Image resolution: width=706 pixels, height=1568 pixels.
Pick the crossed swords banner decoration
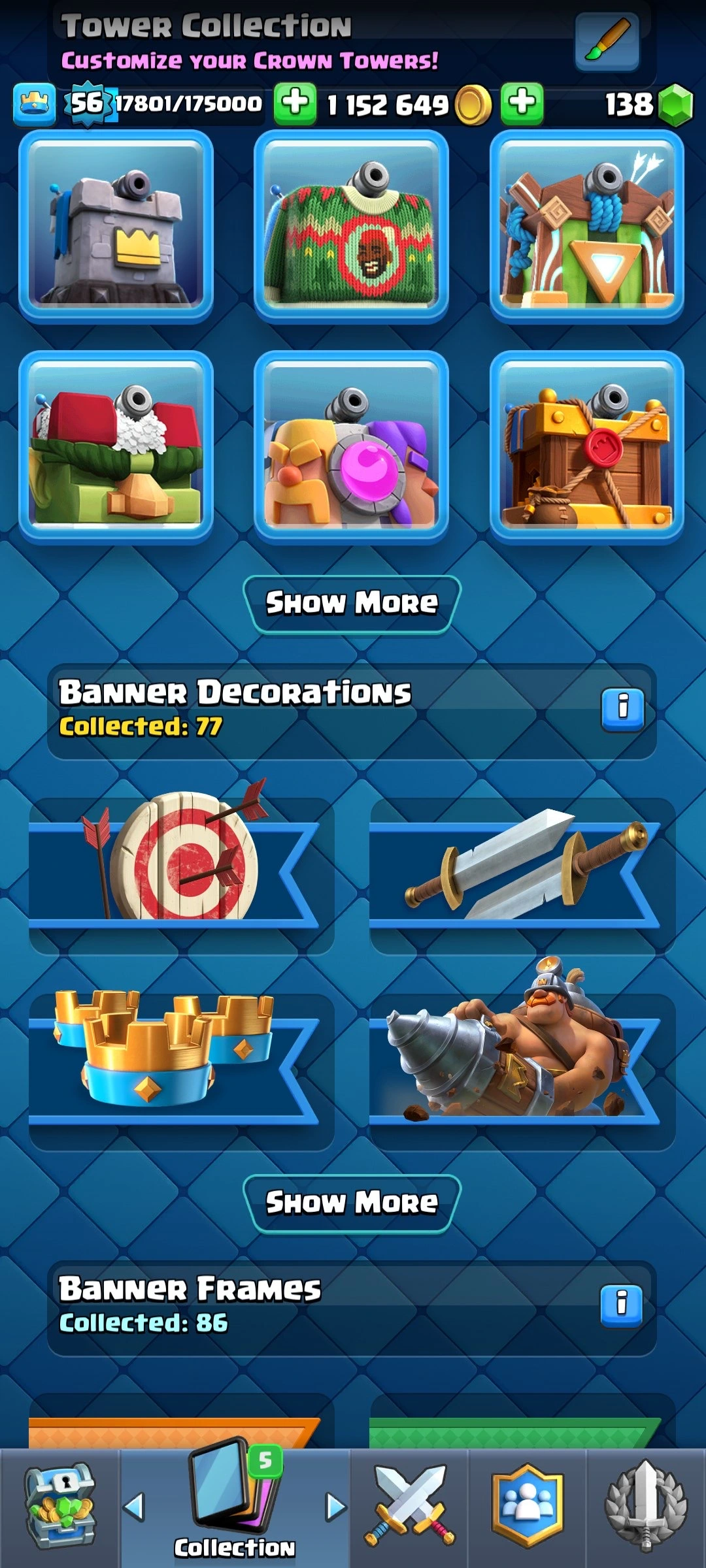click(x=522, y=862)
